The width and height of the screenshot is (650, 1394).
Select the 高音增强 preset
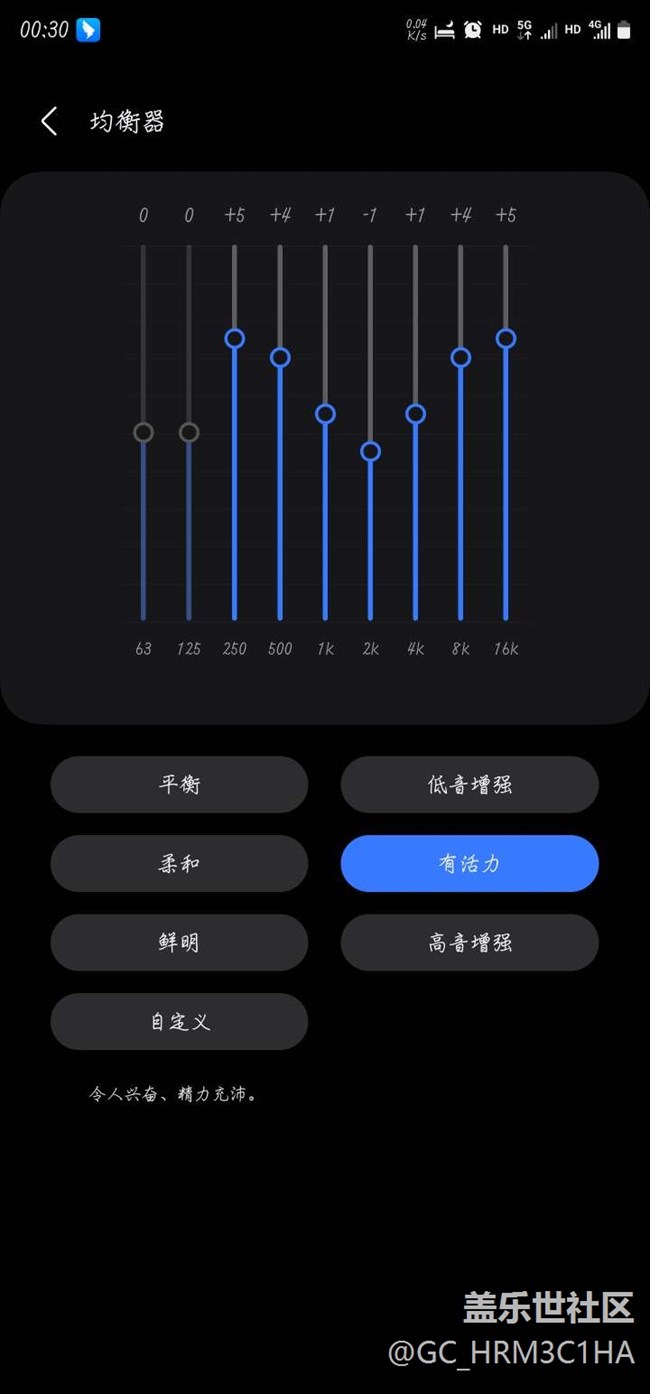[x=469, y=942]
